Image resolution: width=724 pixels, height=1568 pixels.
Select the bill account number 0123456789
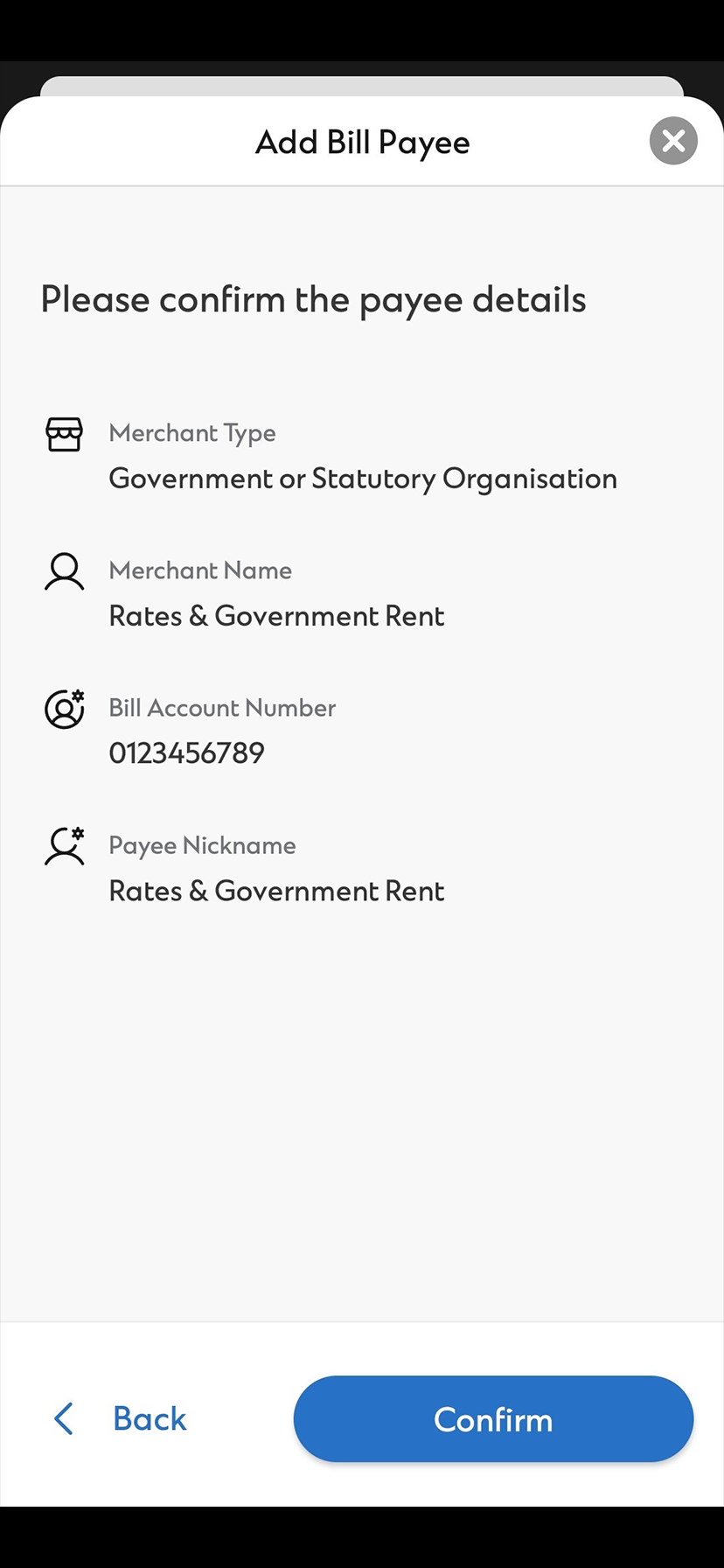186,752
